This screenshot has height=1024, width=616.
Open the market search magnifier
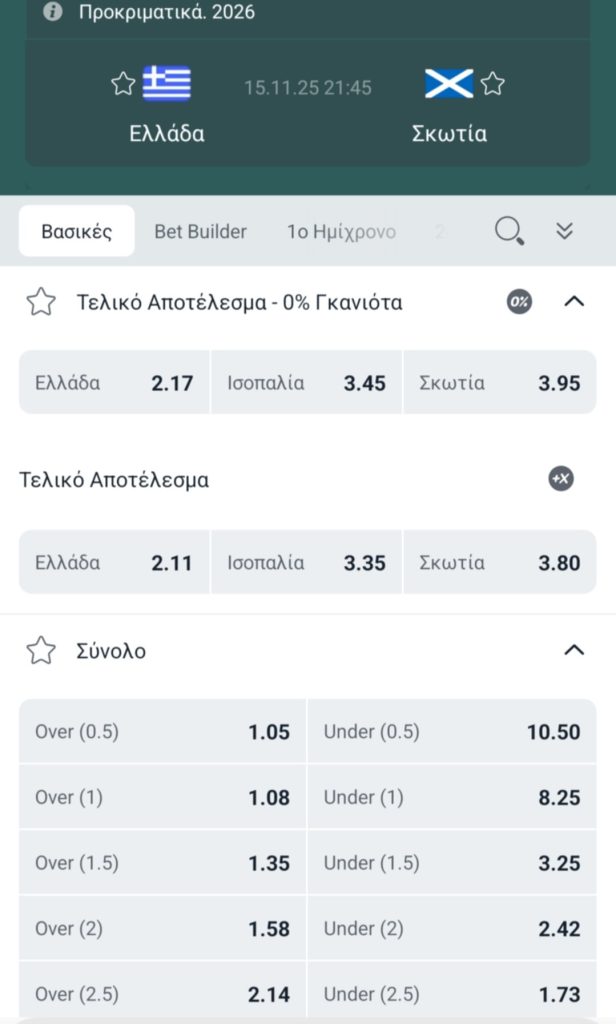[509, 231]
